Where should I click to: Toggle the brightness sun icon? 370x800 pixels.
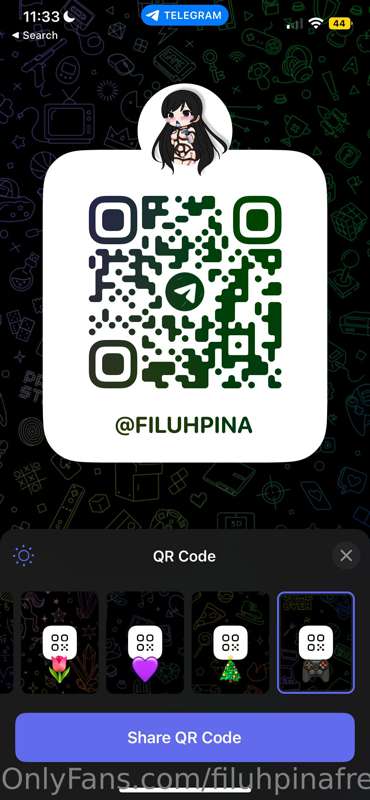[x=24, y=556]
